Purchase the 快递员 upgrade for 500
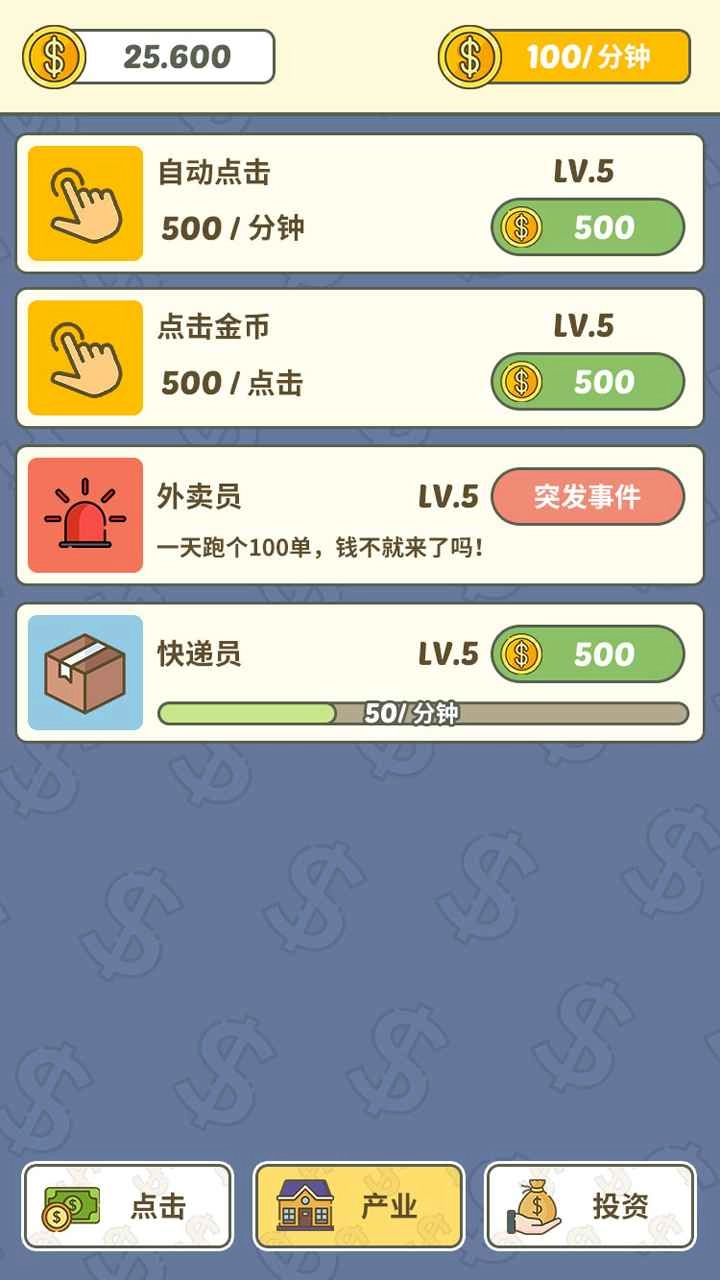 coord(587,654)
